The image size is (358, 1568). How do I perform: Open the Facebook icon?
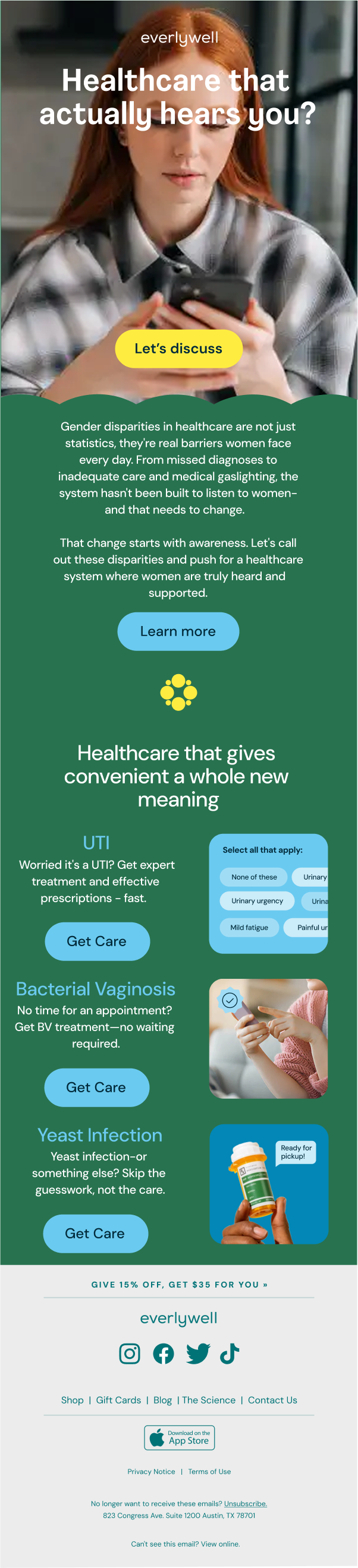[x=163, y=1354]
